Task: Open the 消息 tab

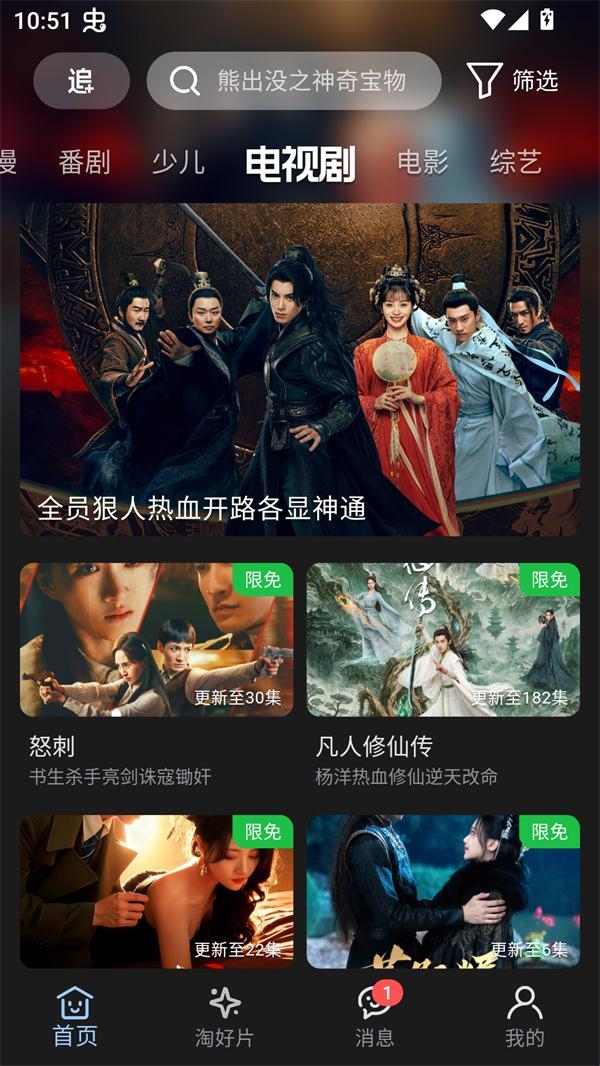Action: point(375,1016)
